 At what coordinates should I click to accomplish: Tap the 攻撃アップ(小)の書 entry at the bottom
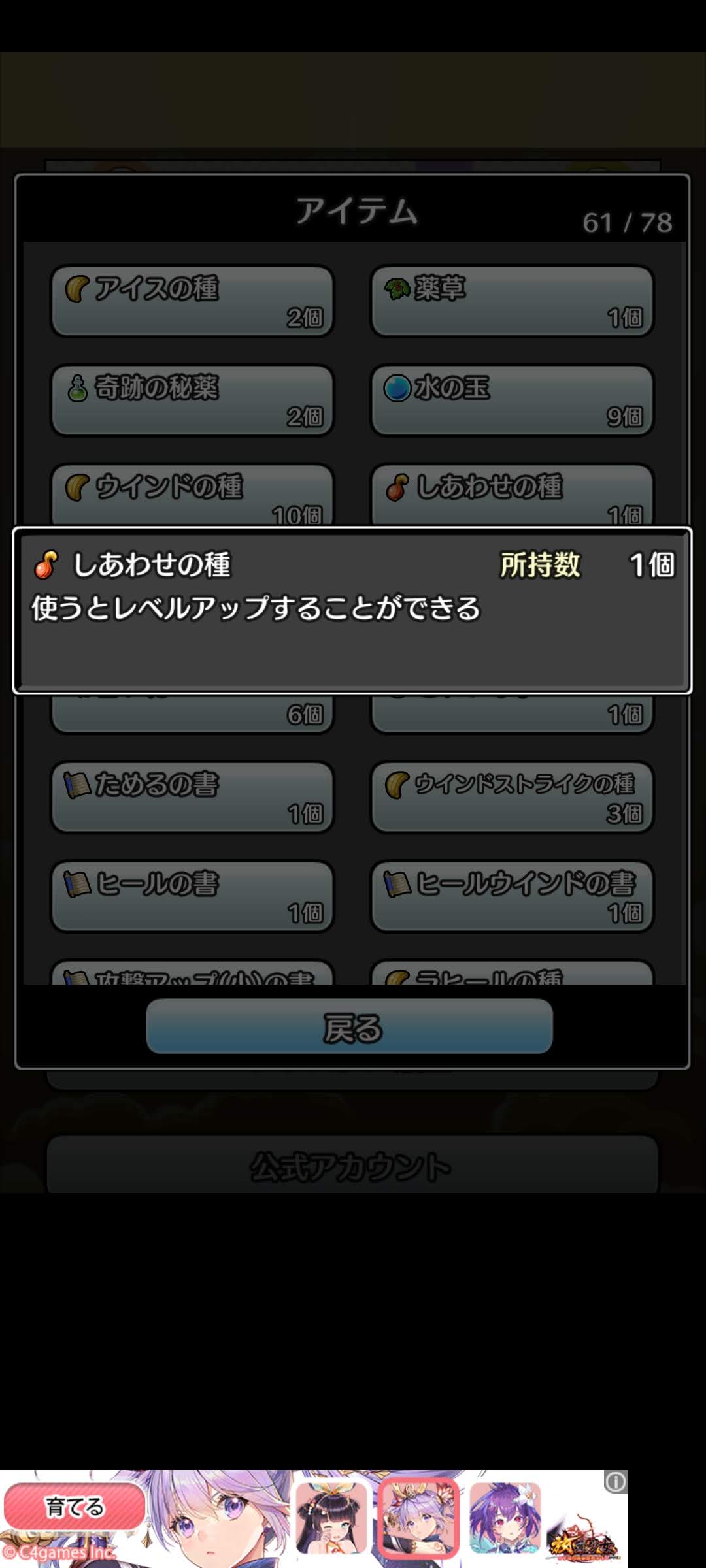190,977
